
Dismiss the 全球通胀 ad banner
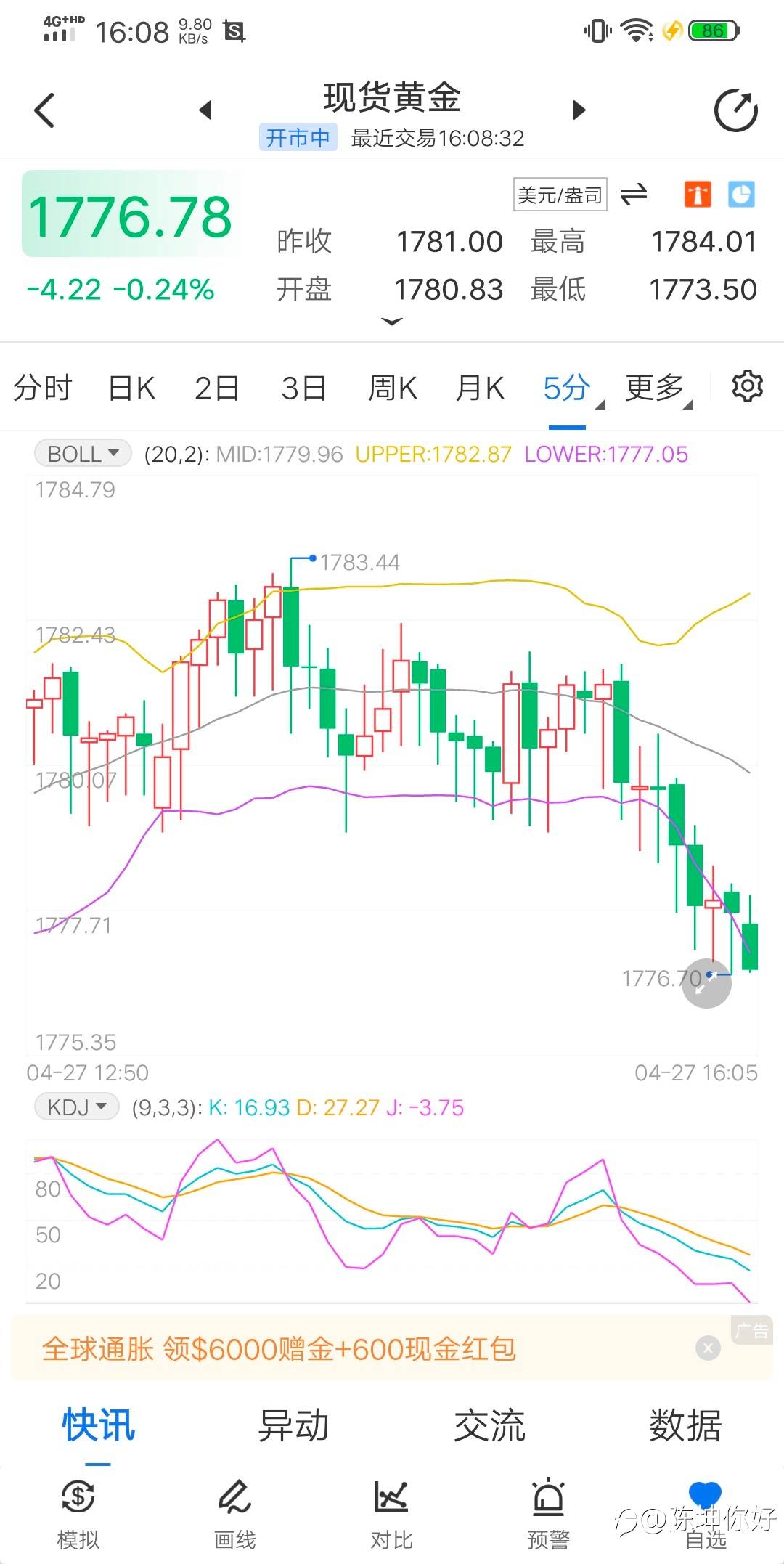point(708,1348)
